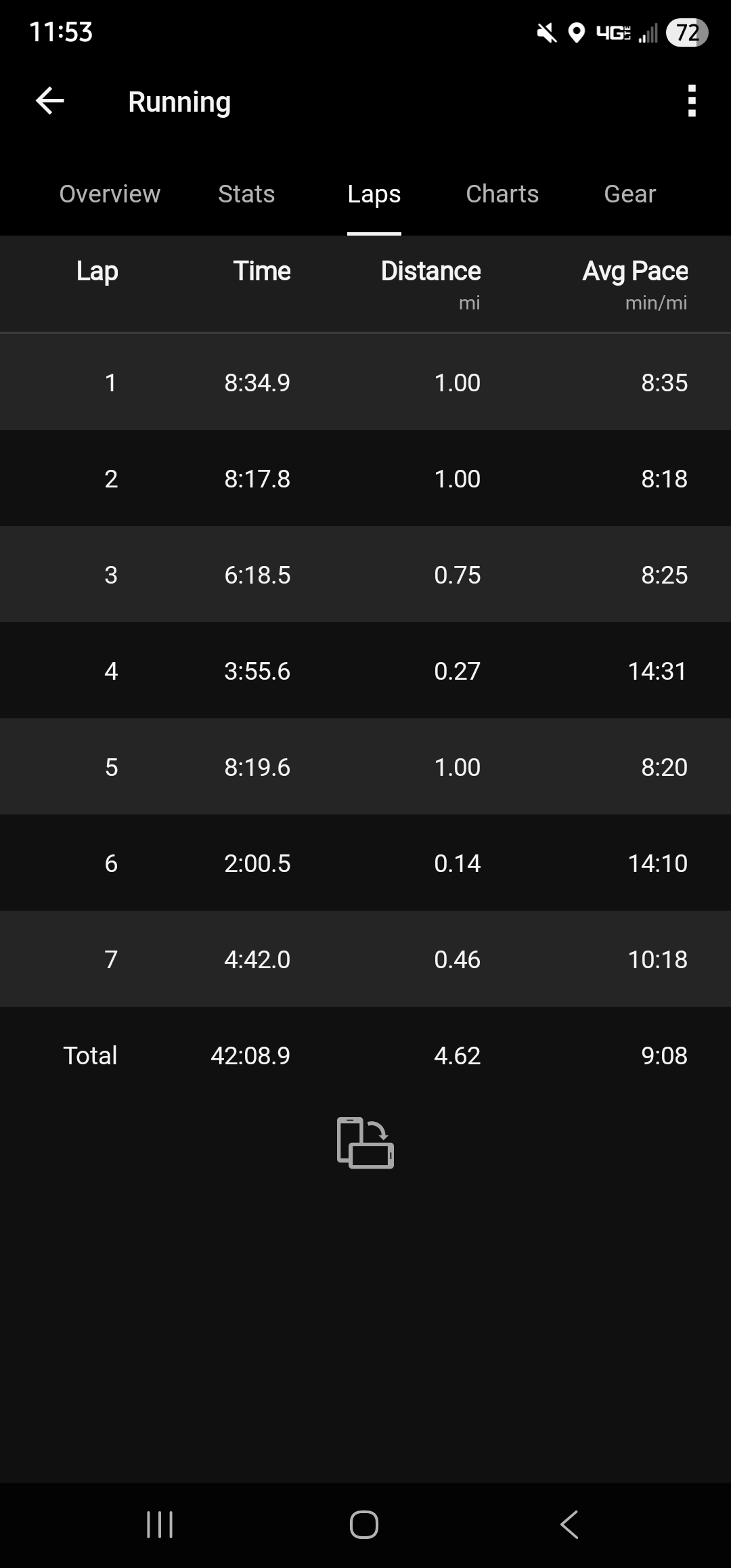Open the Charts tab
Viewport: 731px width, 1568px height.
tap(502, 194)
